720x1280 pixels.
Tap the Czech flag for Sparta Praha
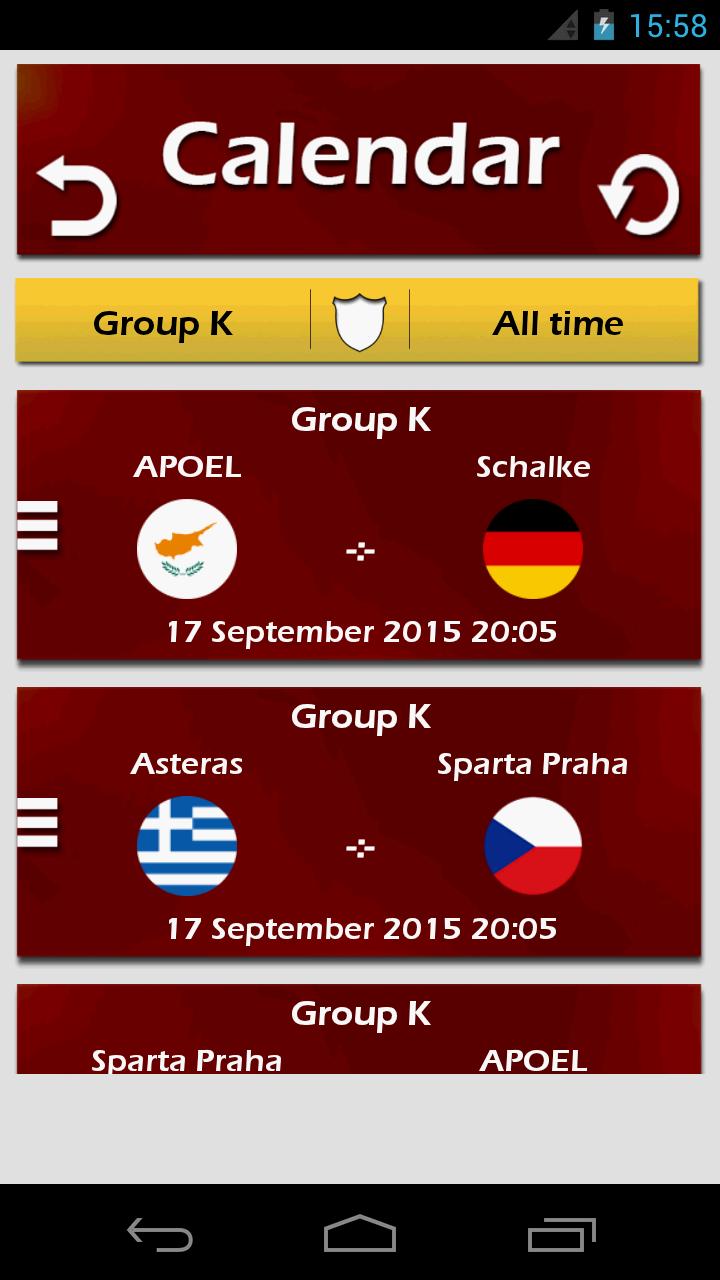pyautogui.click(x=533, y=845)
